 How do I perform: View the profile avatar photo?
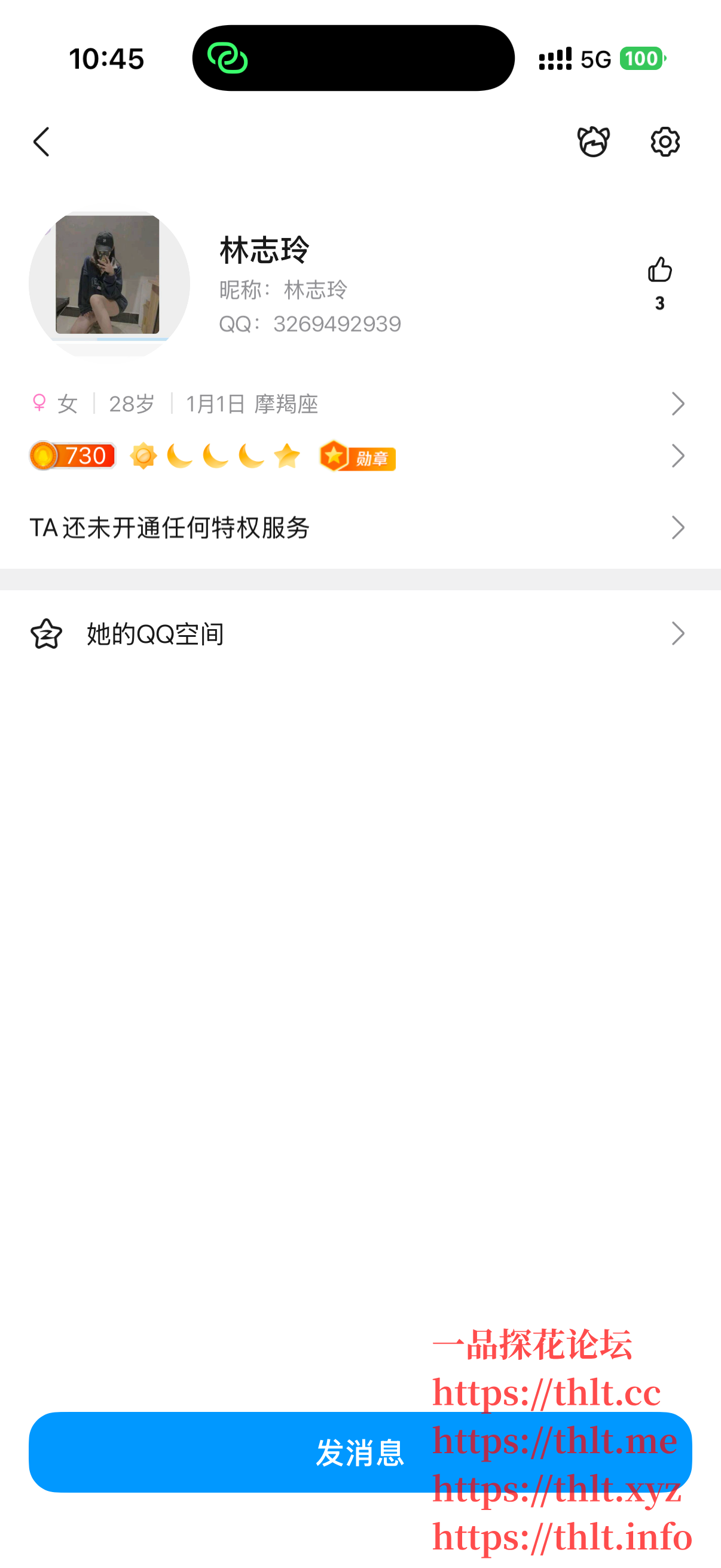tap(109, 283)
